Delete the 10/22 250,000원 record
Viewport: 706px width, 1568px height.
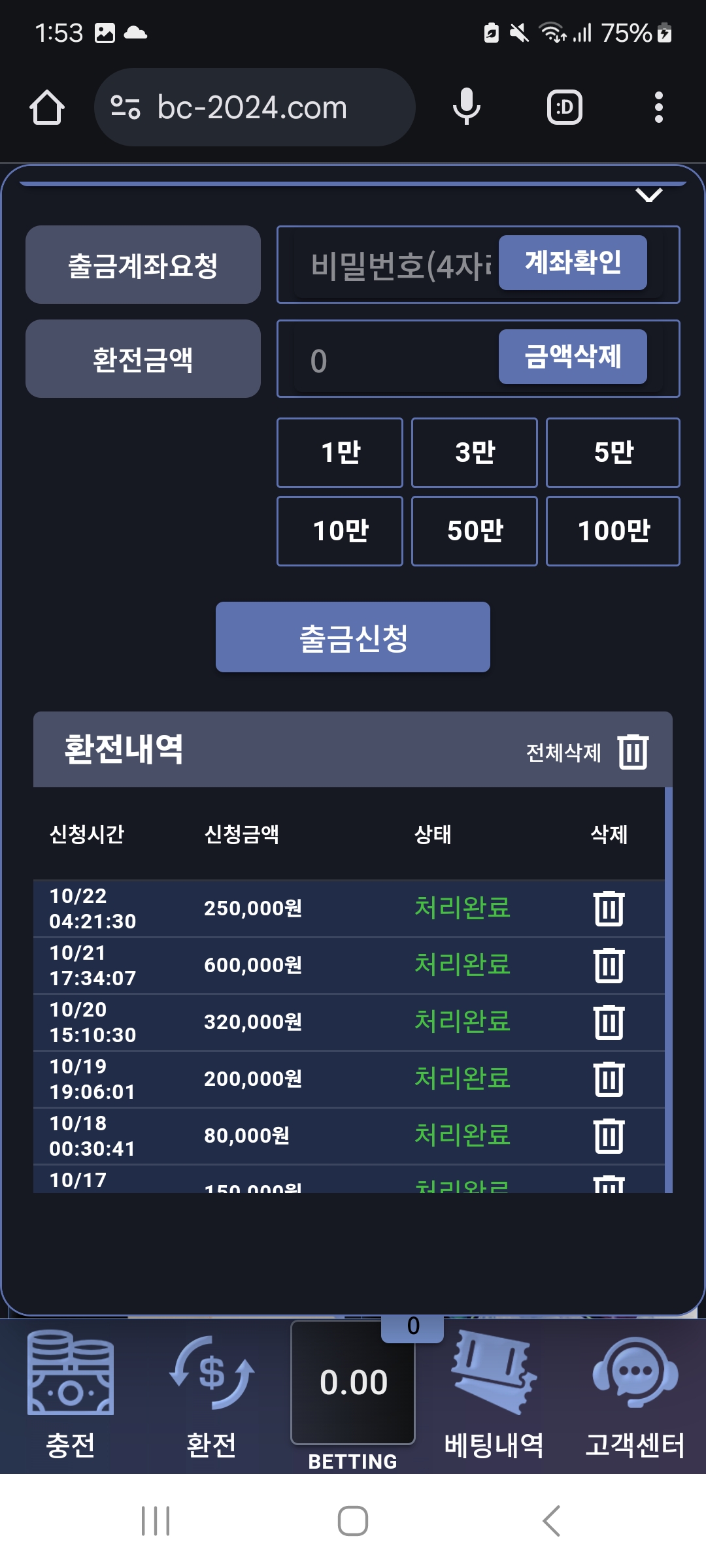pos(609,908)
